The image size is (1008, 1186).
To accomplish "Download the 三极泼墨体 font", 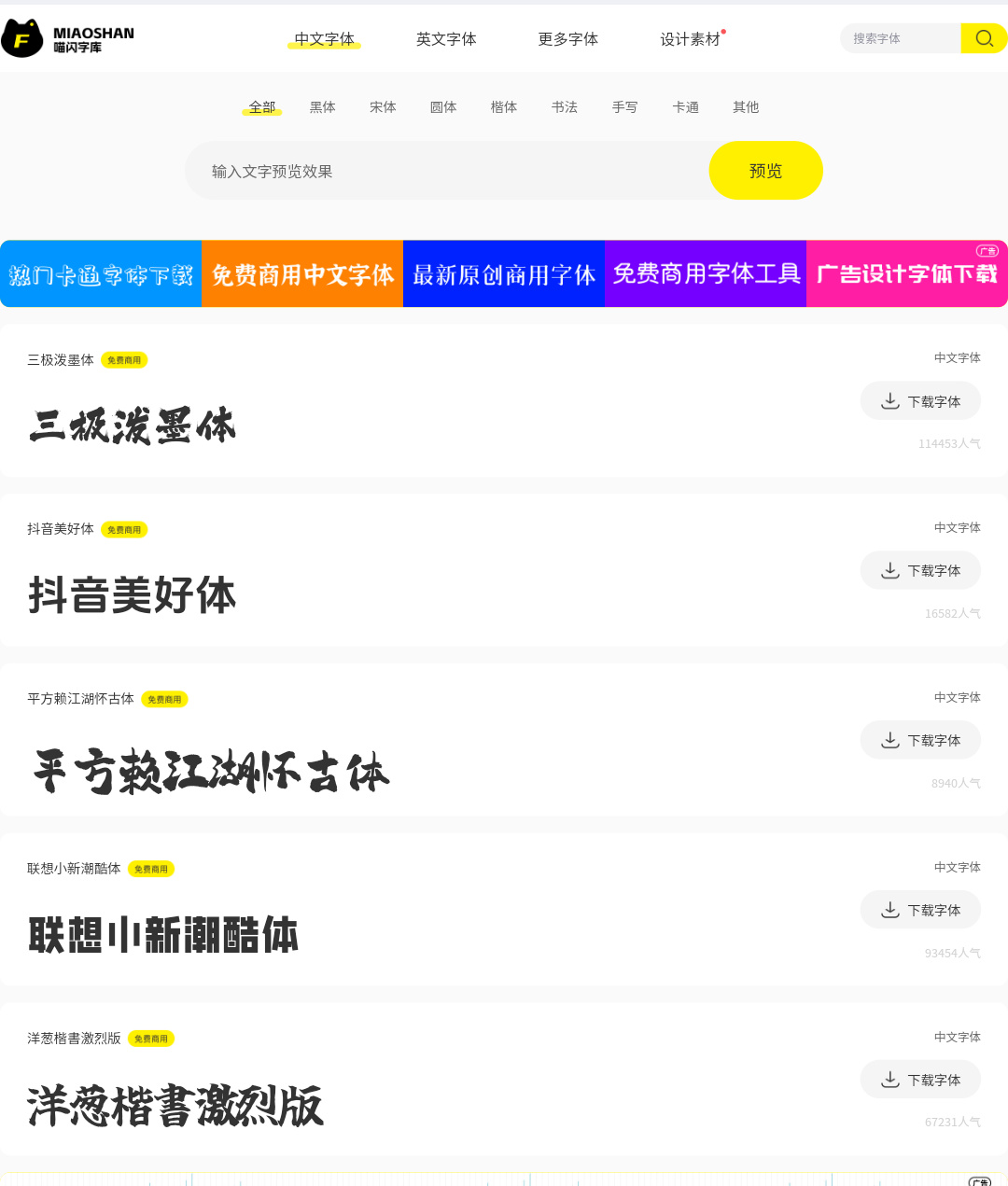I will [x=920, y=401].
